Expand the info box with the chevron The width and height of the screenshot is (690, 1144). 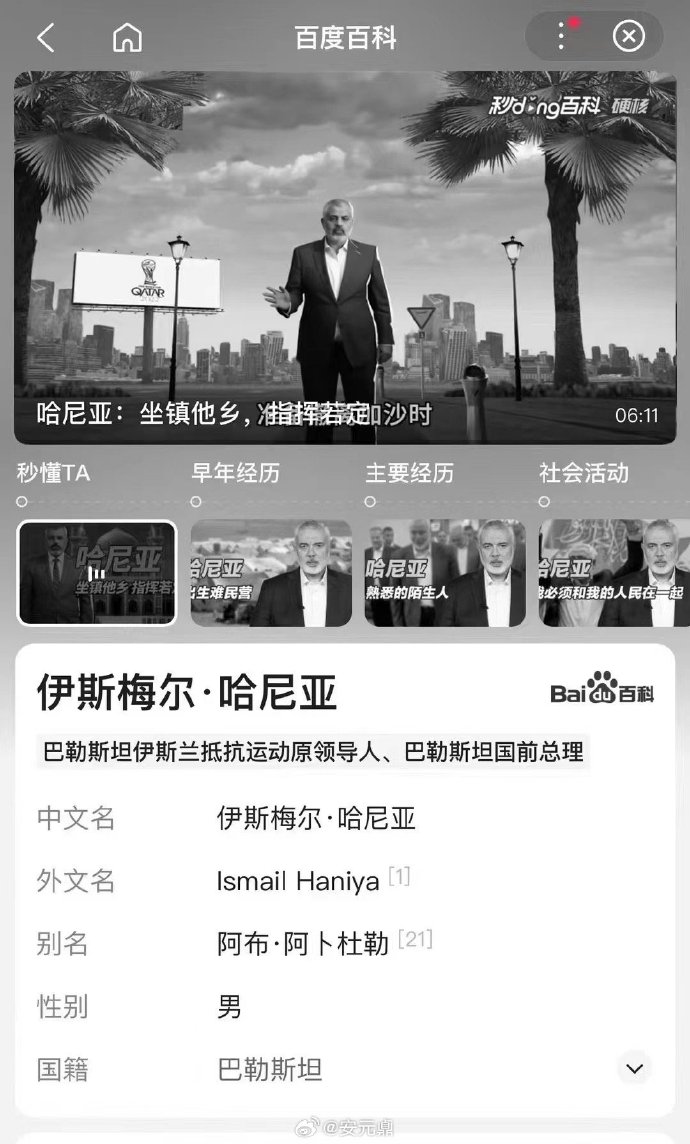633,1068
